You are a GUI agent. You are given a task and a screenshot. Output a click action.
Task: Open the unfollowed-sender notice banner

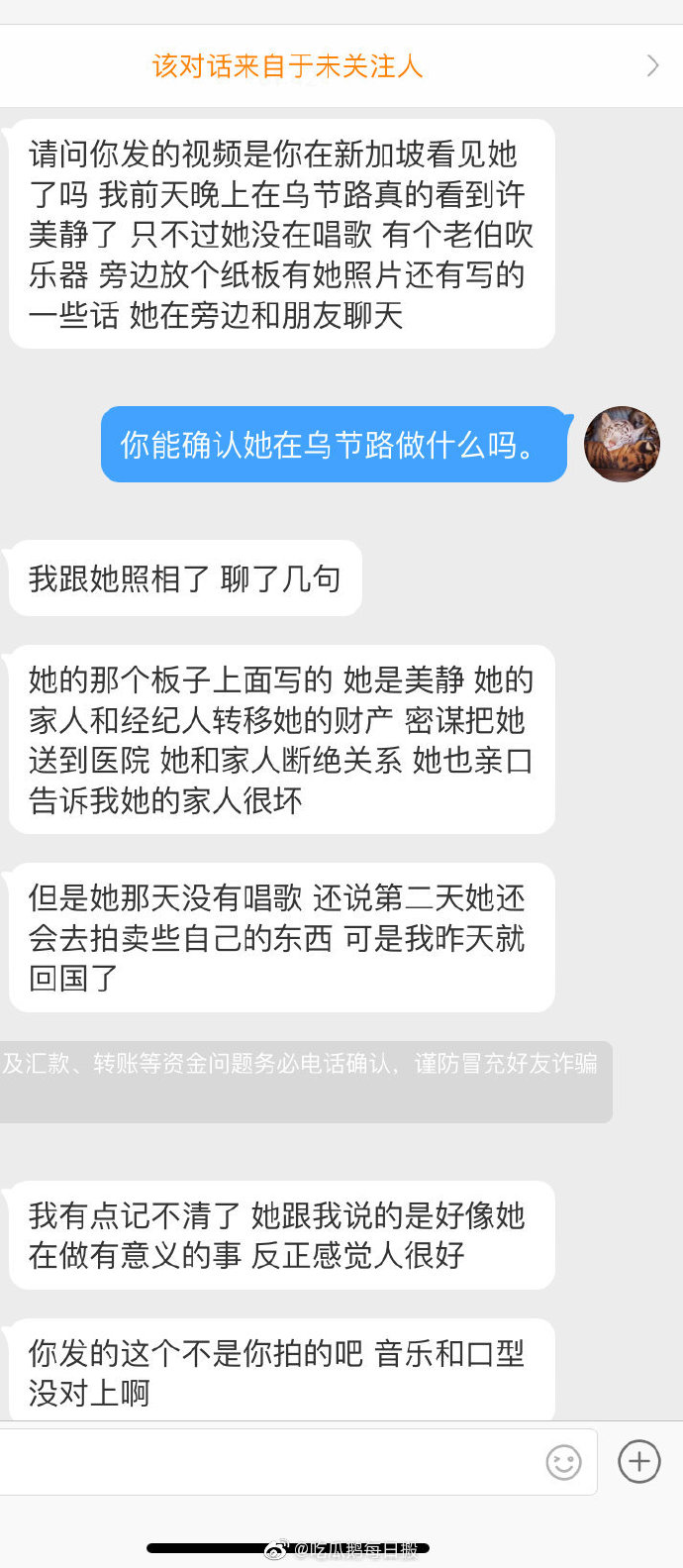pyautogui.click(x=341, y=66)
